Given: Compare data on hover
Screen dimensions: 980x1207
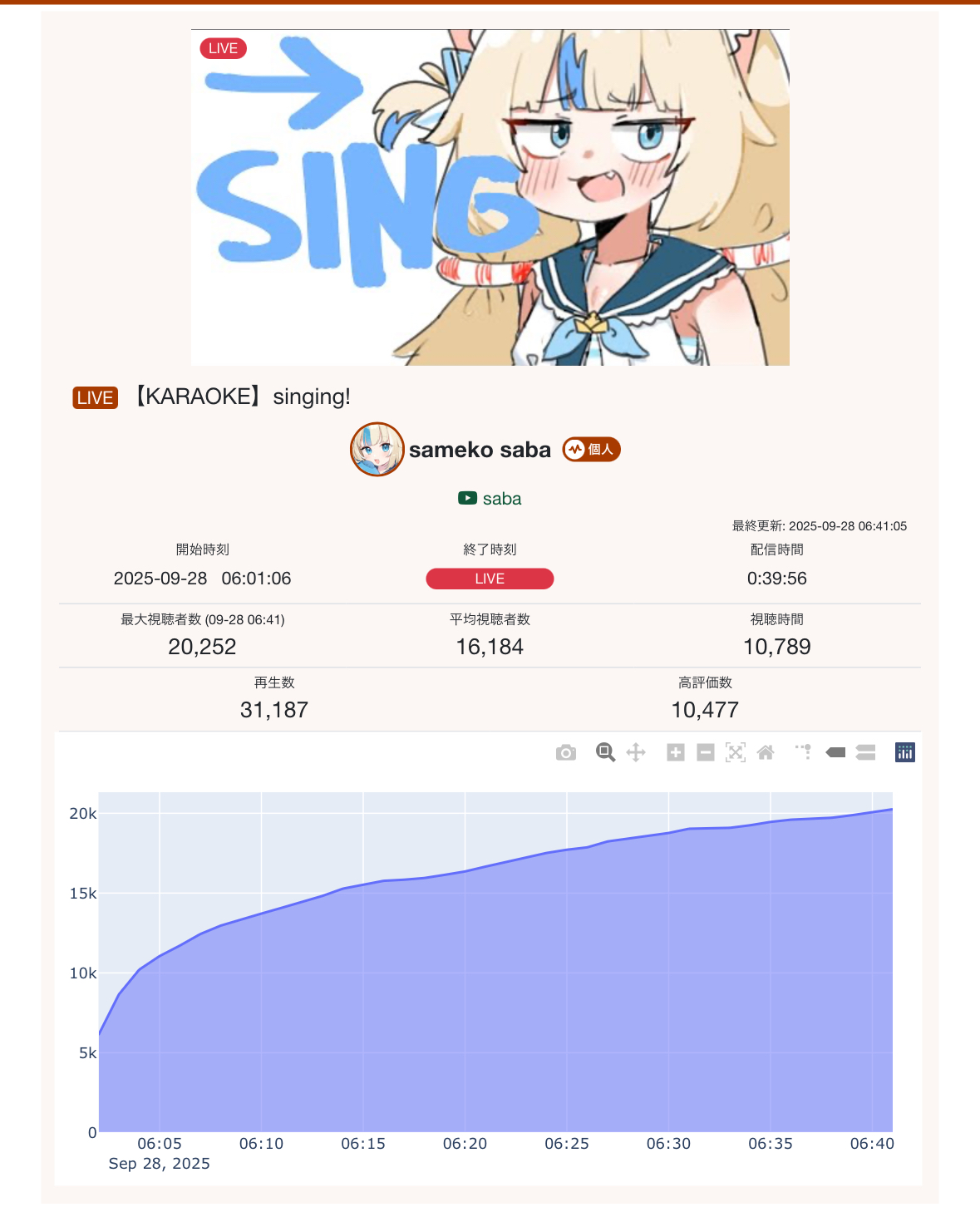Looking at the screenshot, I should pos(865,753).
